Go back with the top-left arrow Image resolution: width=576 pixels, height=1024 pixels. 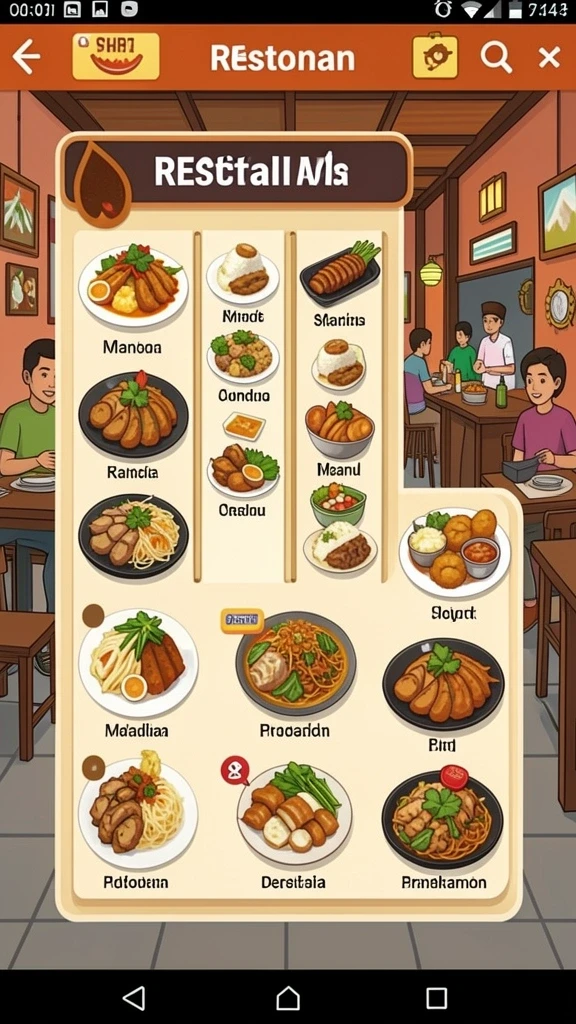[x=27, y=58]
